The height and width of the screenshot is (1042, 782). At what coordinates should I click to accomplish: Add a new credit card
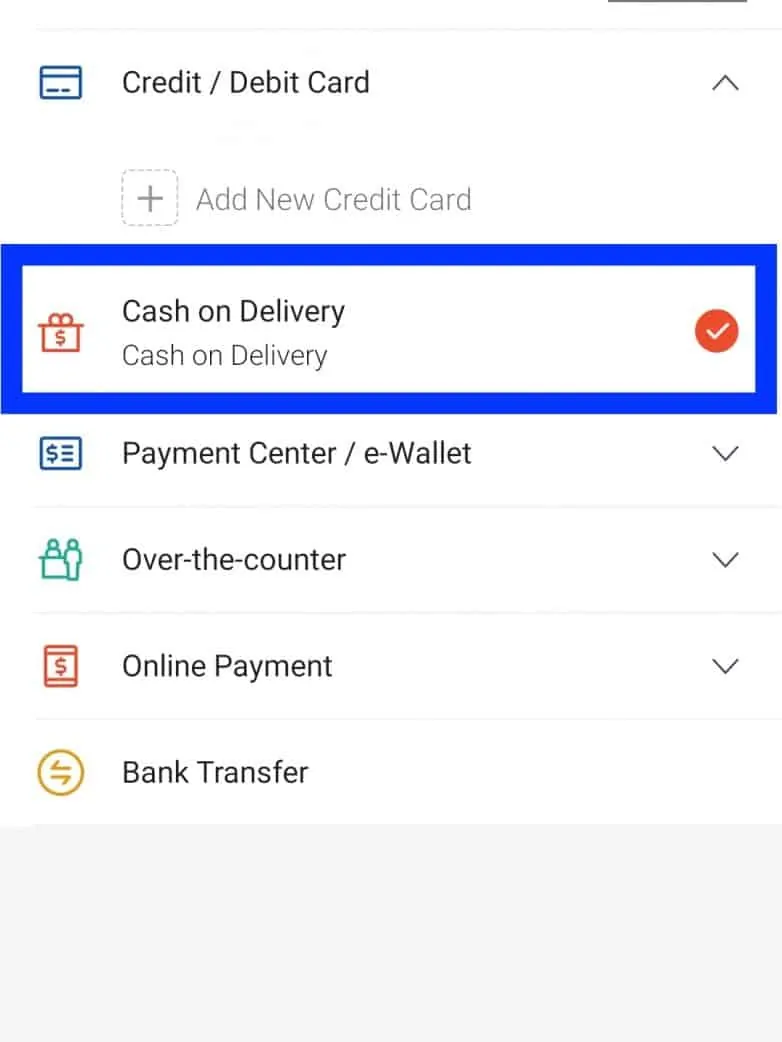(297, 199)
